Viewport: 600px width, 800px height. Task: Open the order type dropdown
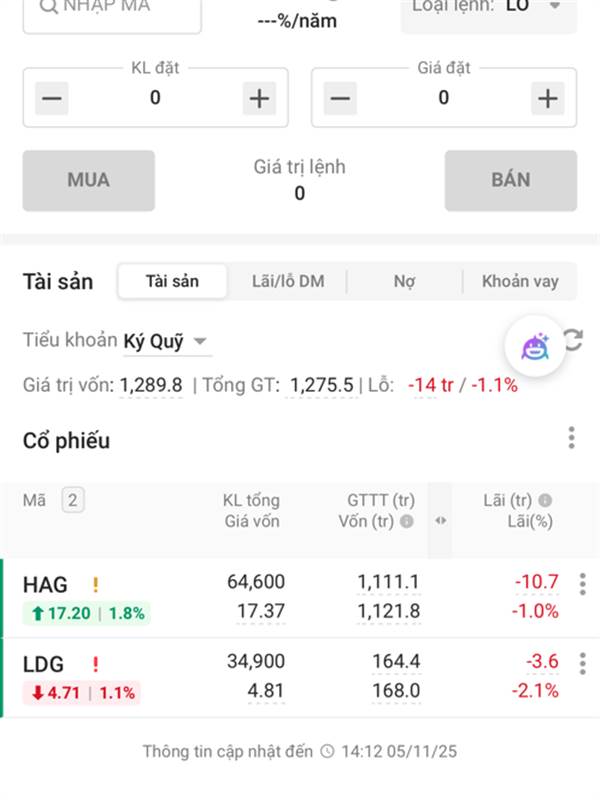point(489,13)
